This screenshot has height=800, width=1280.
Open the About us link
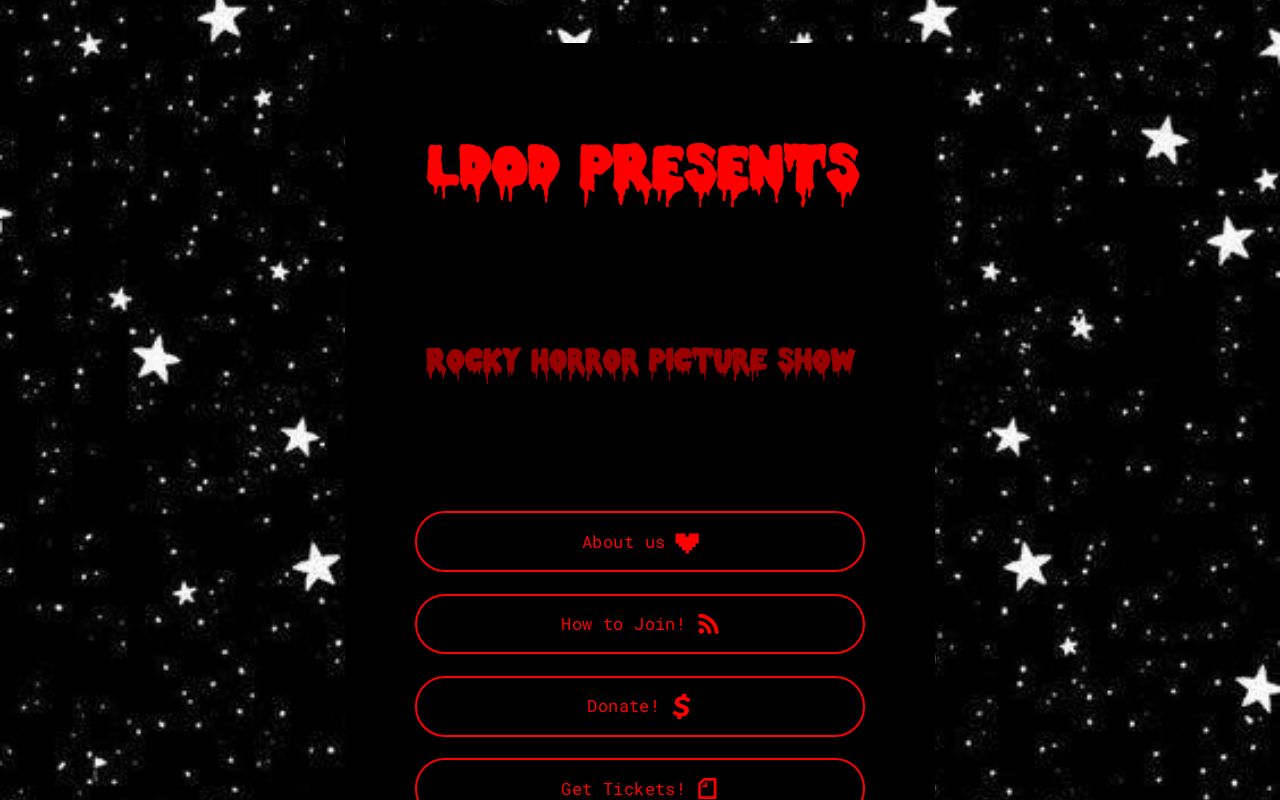639,542
